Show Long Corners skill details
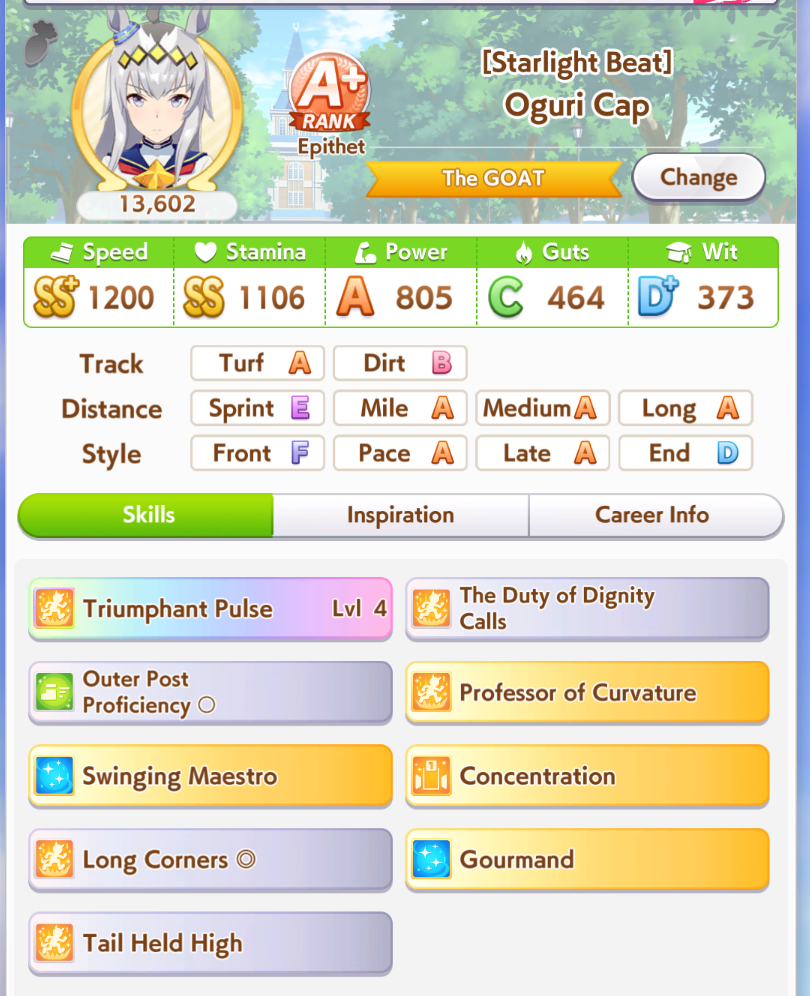Viewport: 810px width, 996px height. [x=210, y=859]
